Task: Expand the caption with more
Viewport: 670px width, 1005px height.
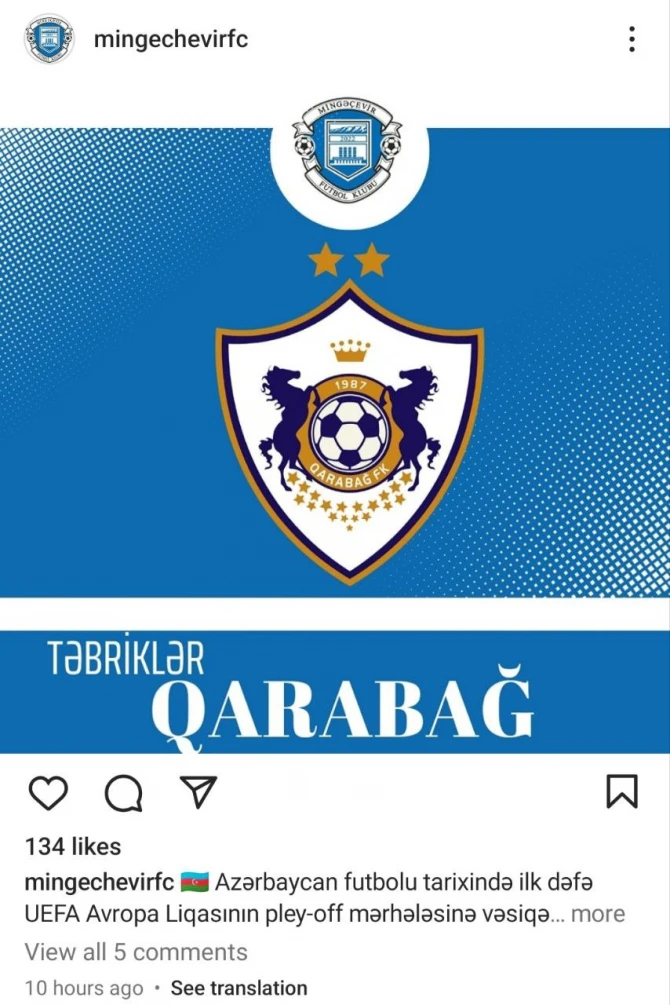Action: pos(598,914)
